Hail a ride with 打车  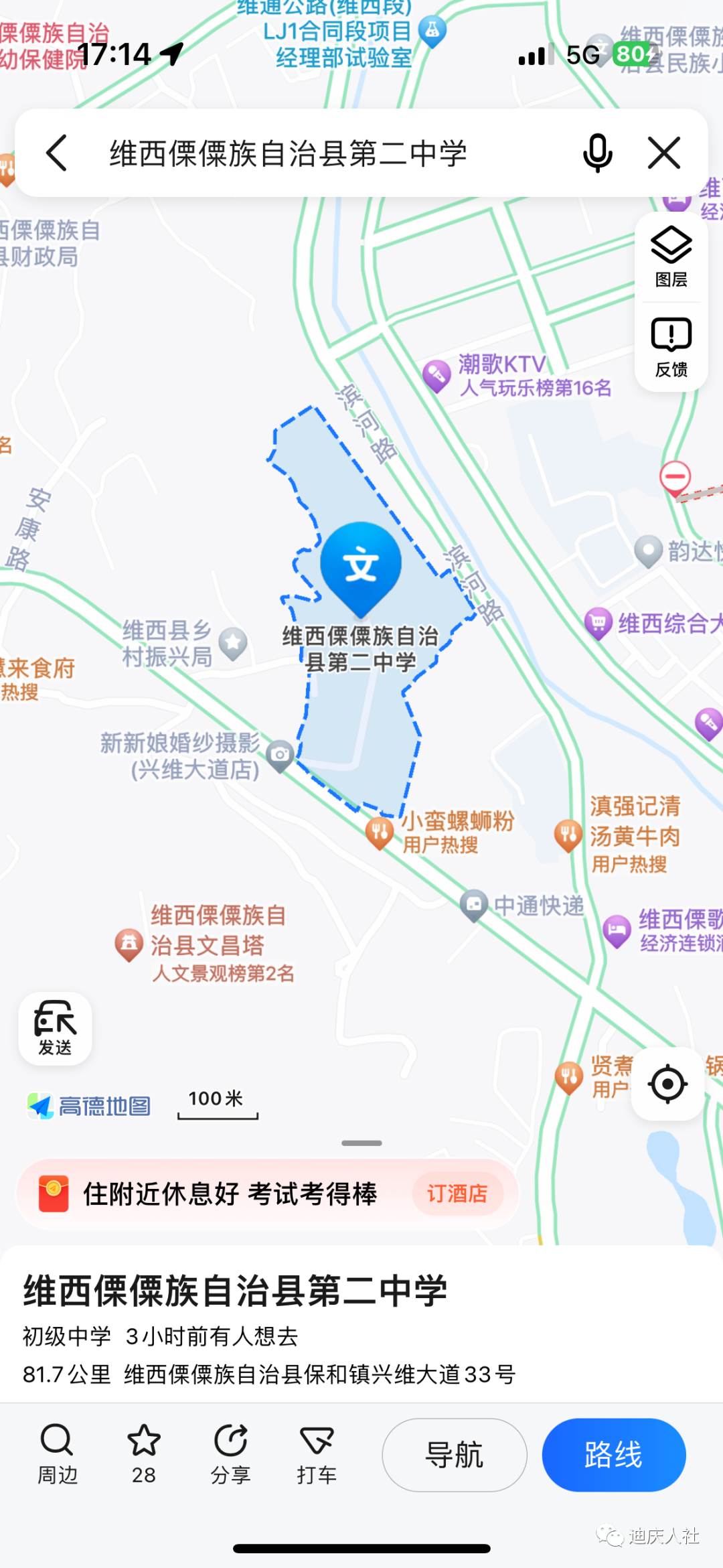pos(317,1453)
